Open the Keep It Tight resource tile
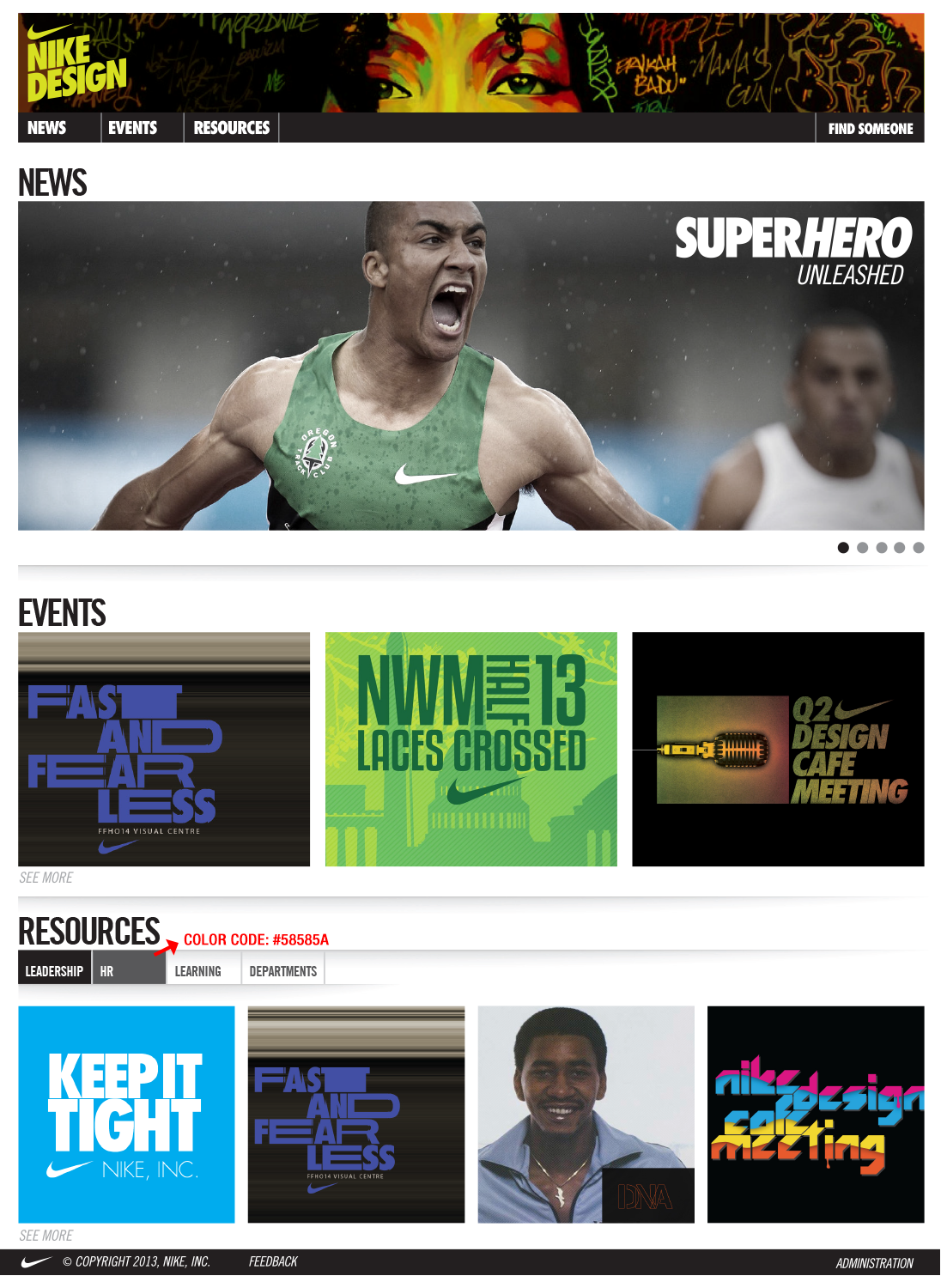Screen dimensions: 941x1288 pyautogui.click(x=126, y=1115)
